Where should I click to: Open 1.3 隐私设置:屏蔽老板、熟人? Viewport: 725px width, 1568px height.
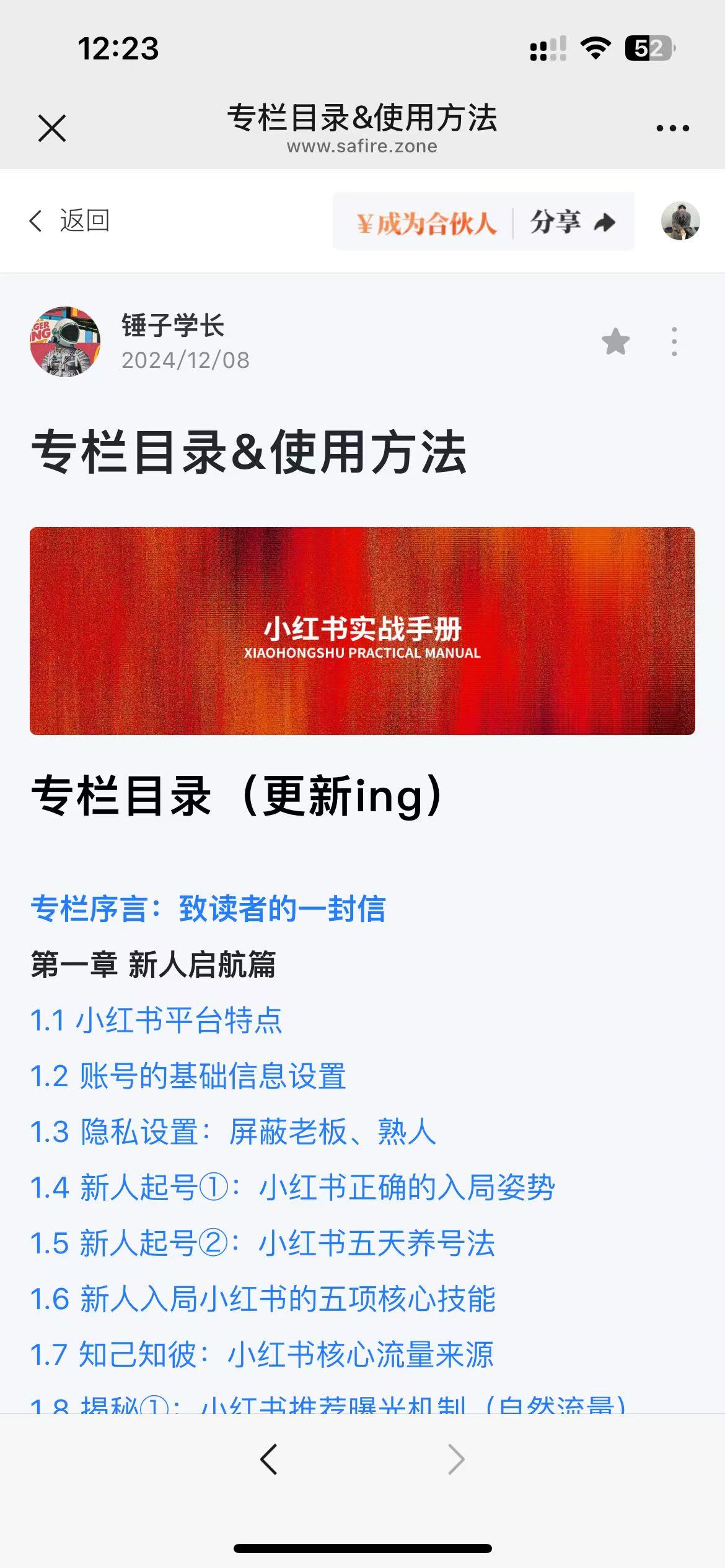[x=233, y=1132]
